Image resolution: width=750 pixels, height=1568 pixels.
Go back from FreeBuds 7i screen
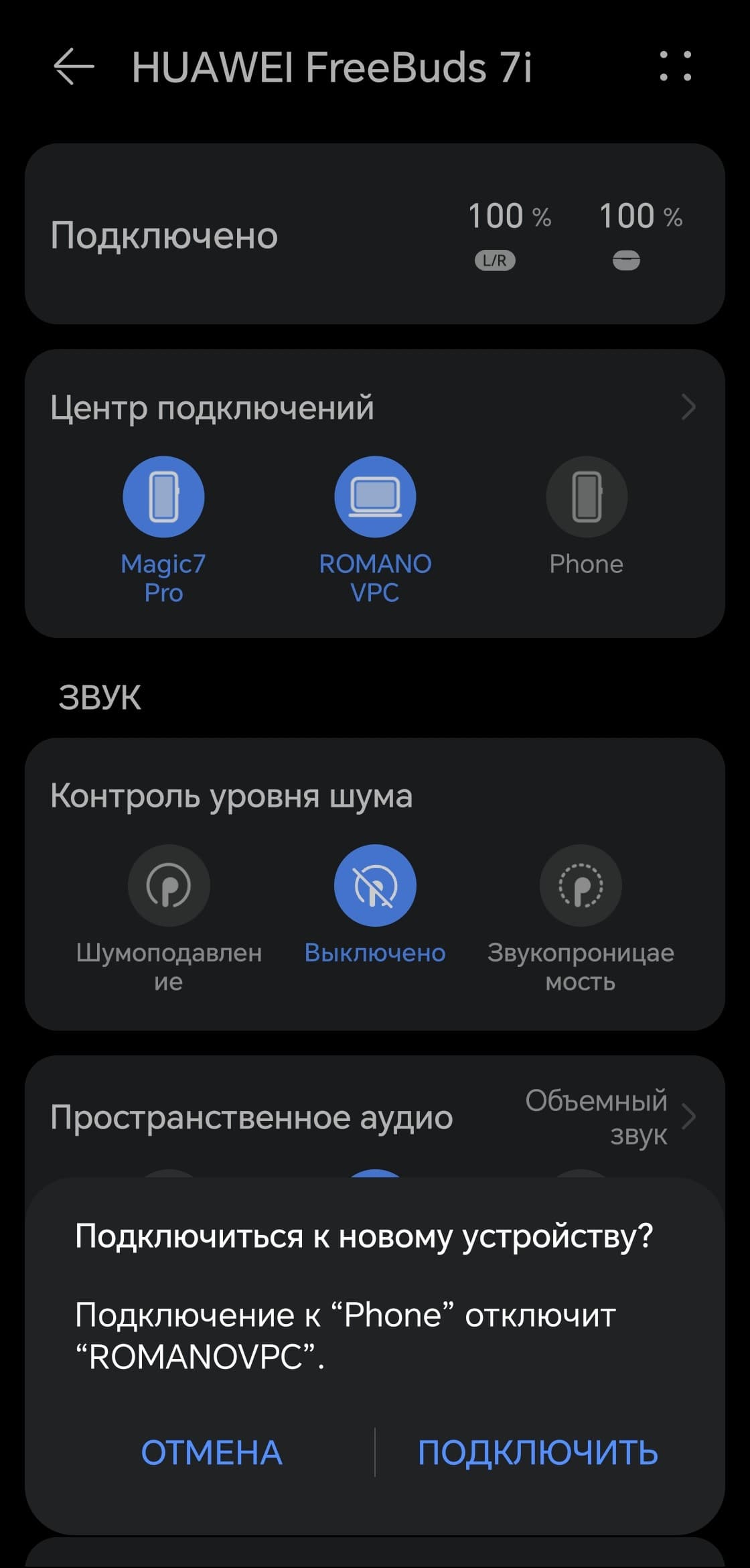pyautogui.click(x=73, y=67)
